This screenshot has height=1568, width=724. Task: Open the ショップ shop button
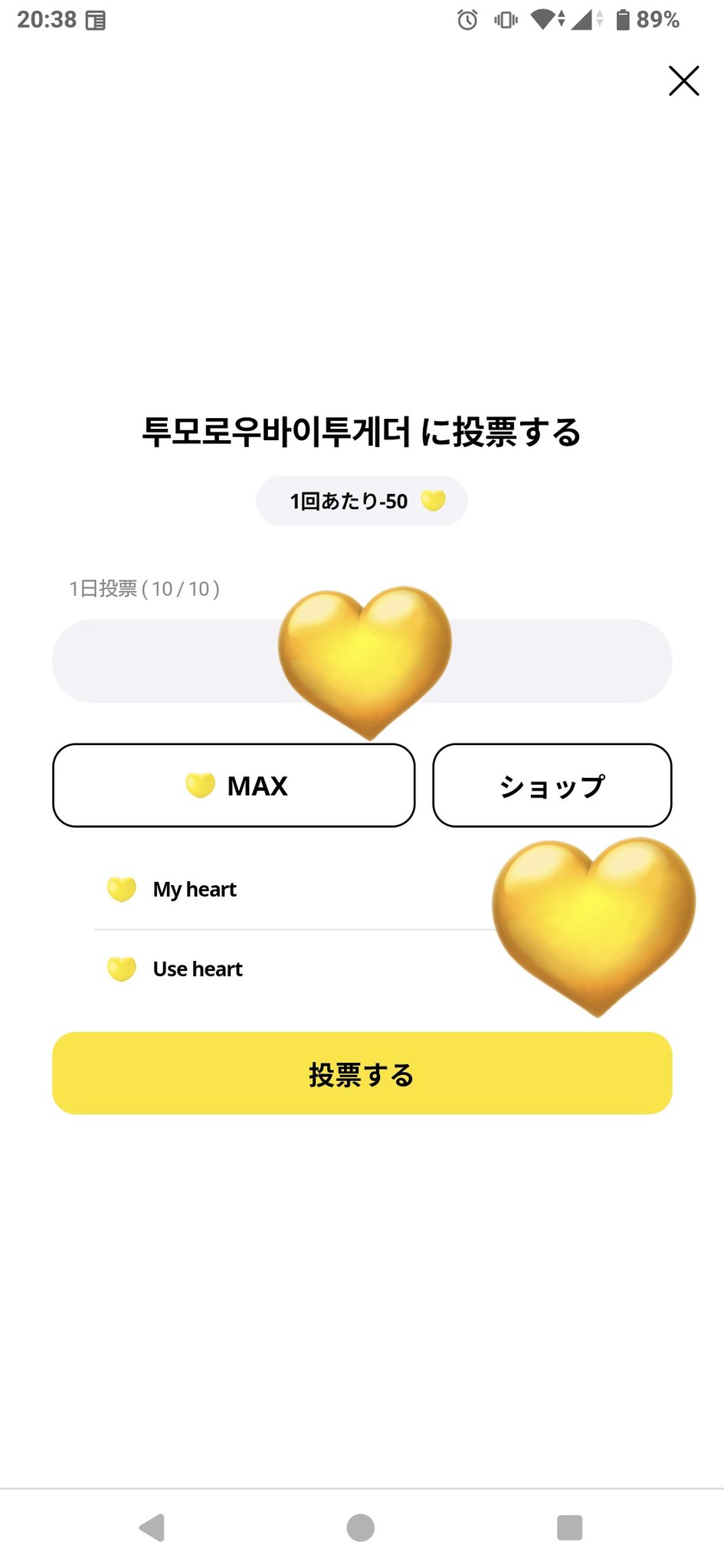[x=552, y=786]
